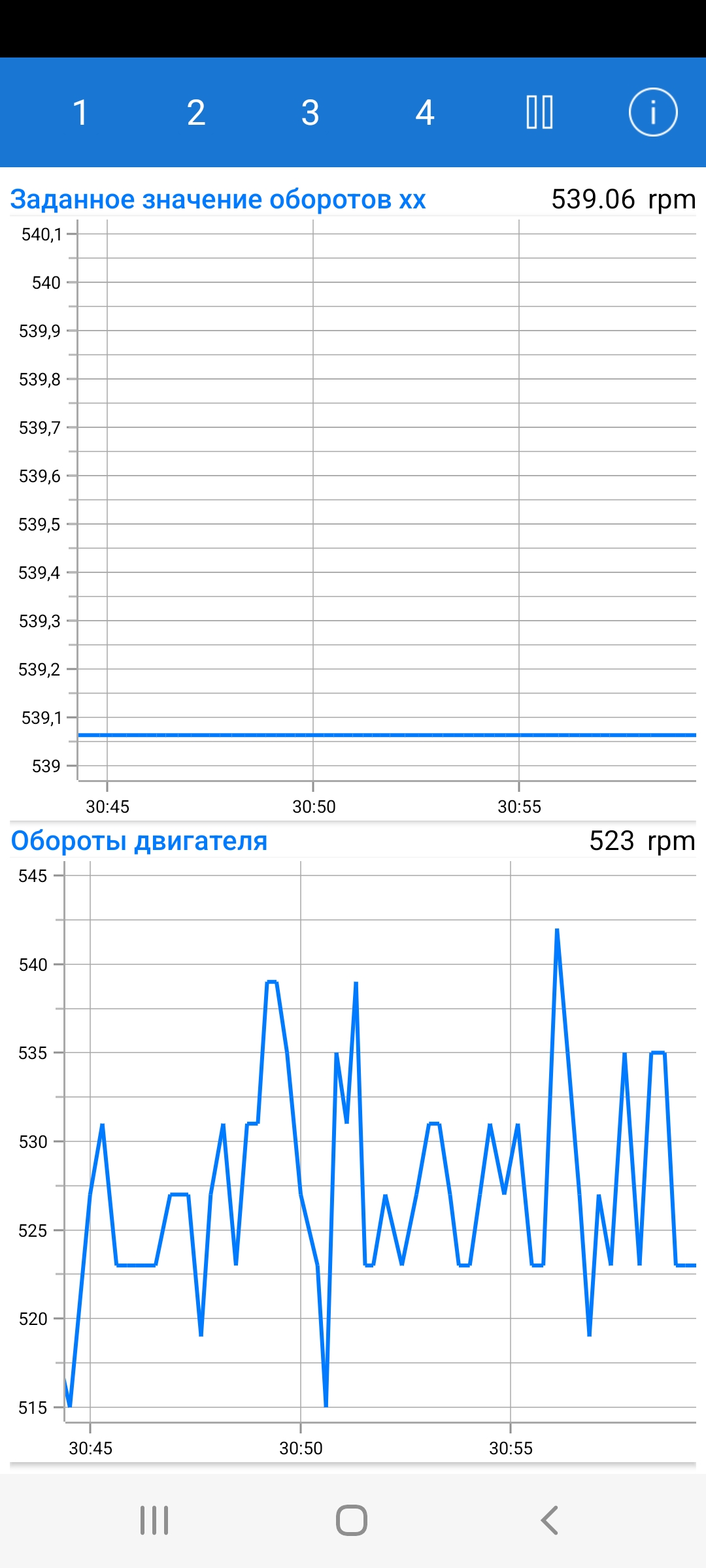Switch to page 2 tab
Screen dimensions: 706x1568
[195, 112]
